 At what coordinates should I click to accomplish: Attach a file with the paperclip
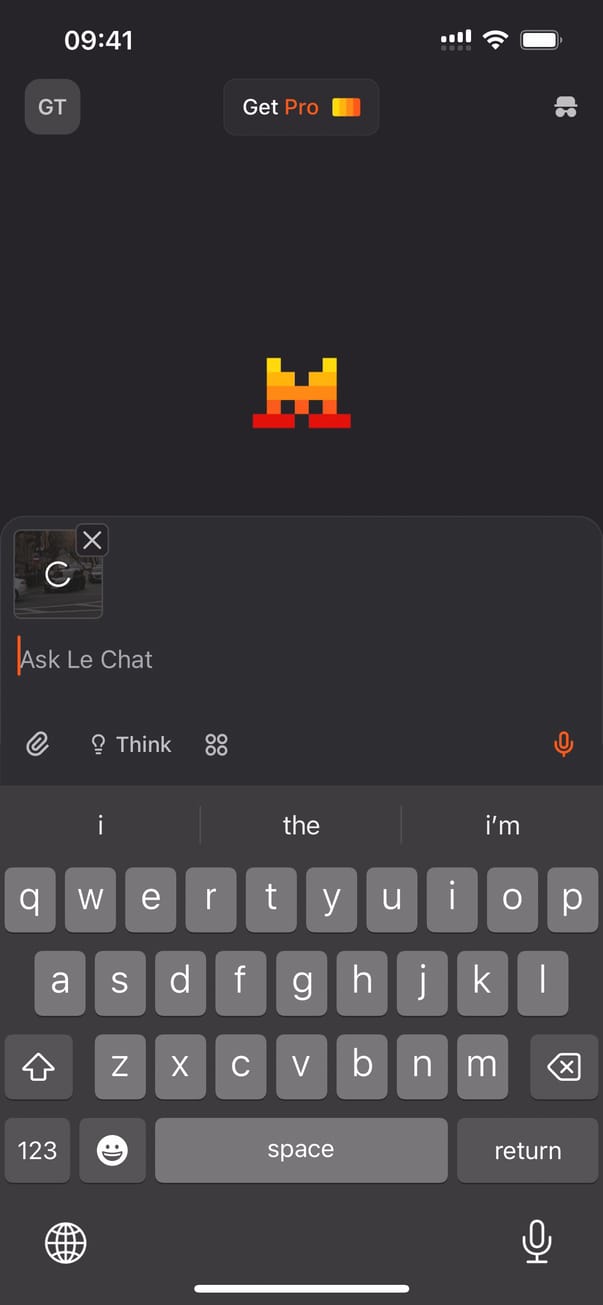pyautogui.click(x=38, y=744)
